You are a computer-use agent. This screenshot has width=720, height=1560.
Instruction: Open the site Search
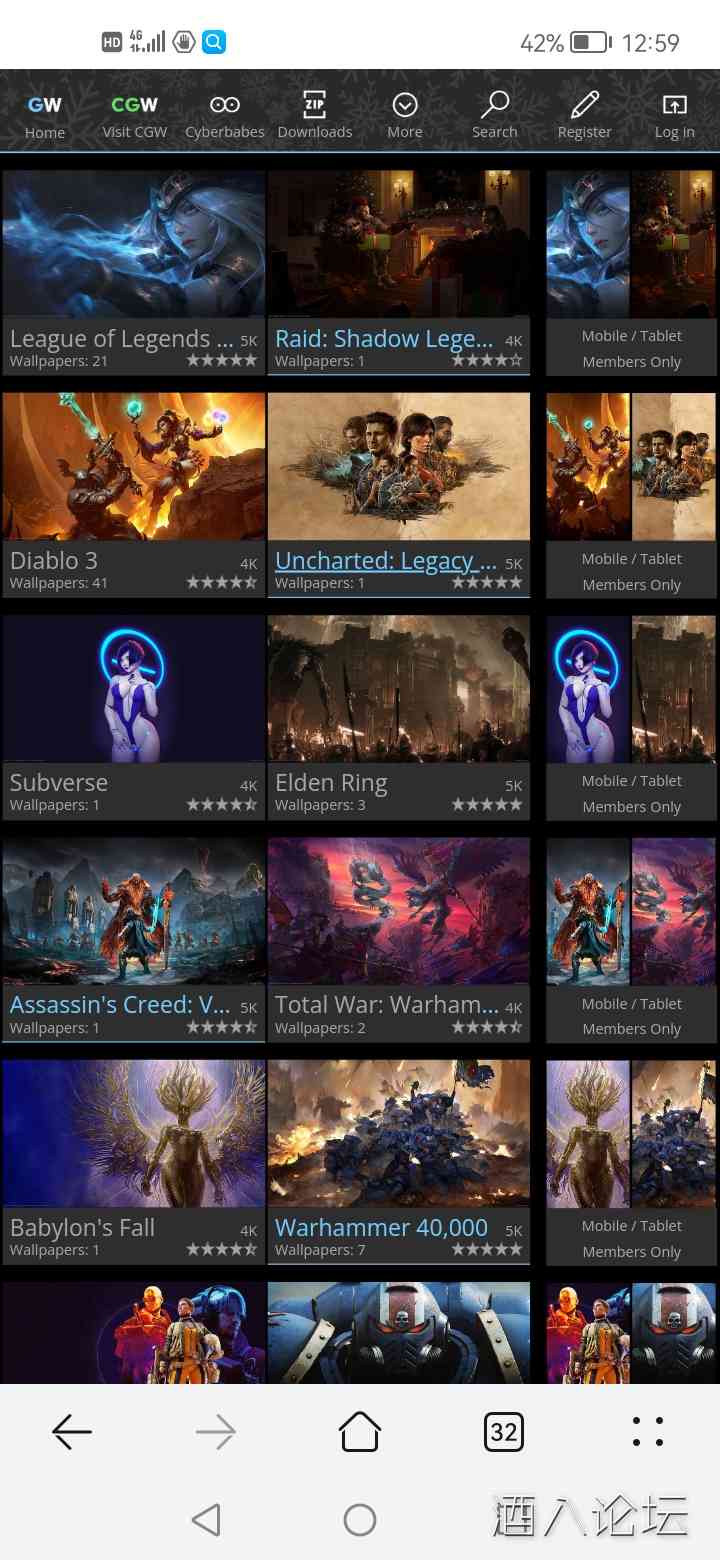pyautogui.click(x=494, y=116)
